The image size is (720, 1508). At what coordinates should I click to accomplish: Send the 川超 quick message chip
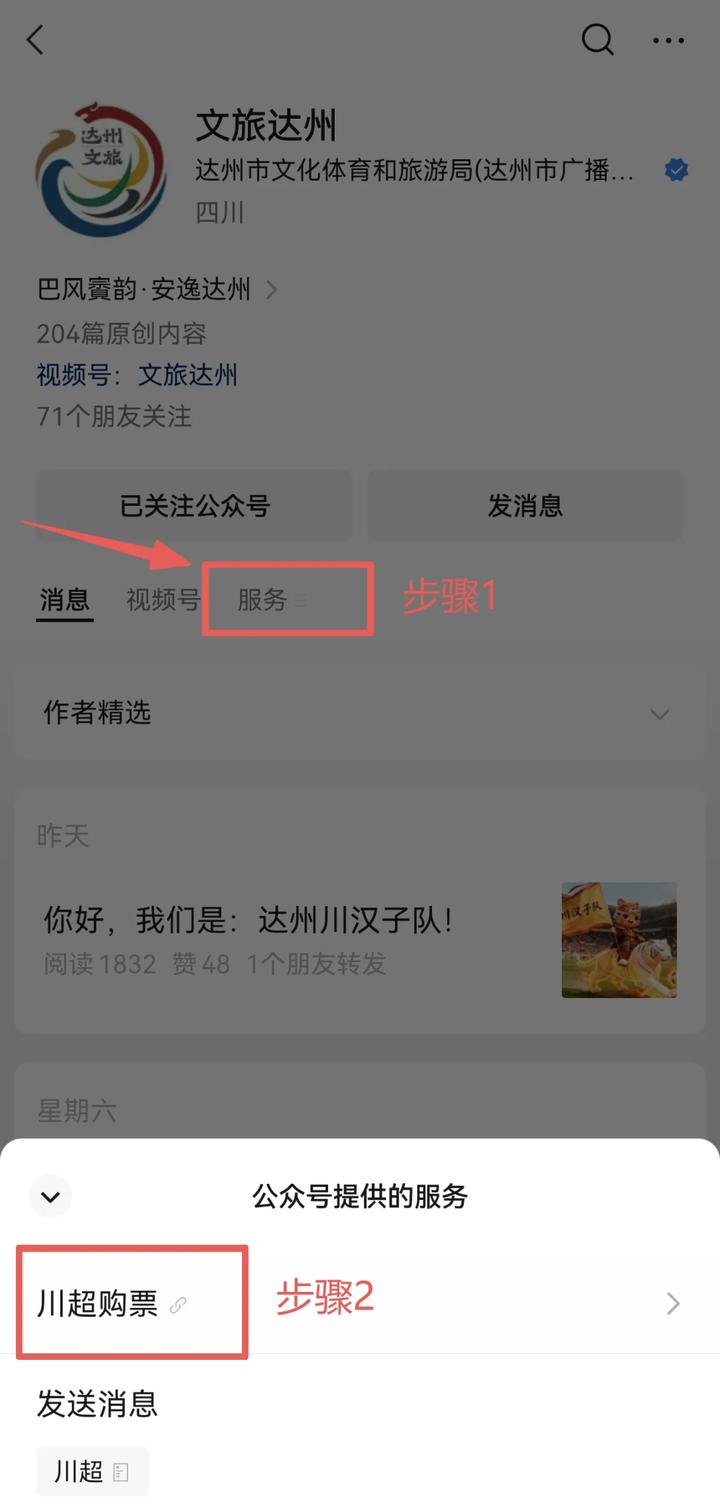pyautogui.click(x=92, y=1471)
